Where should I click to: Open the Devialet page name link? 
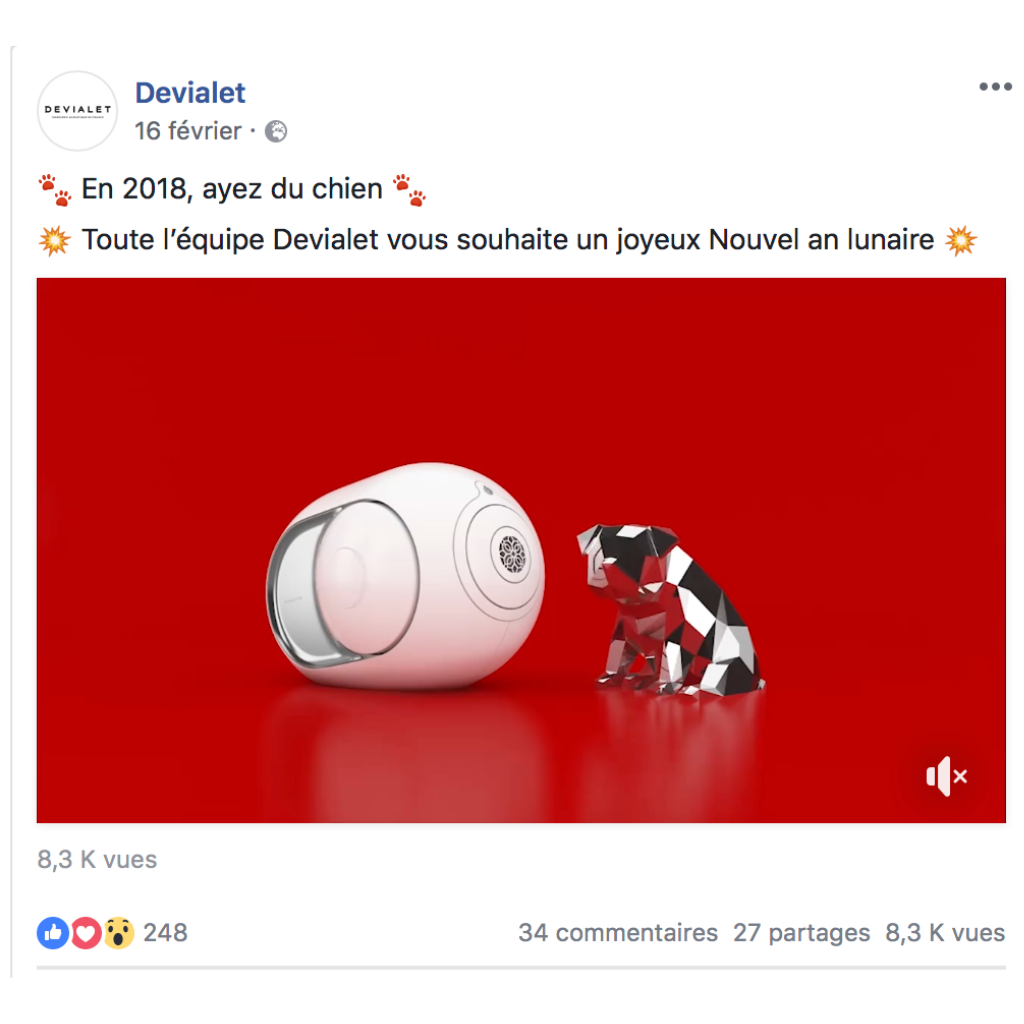point(190,93)
